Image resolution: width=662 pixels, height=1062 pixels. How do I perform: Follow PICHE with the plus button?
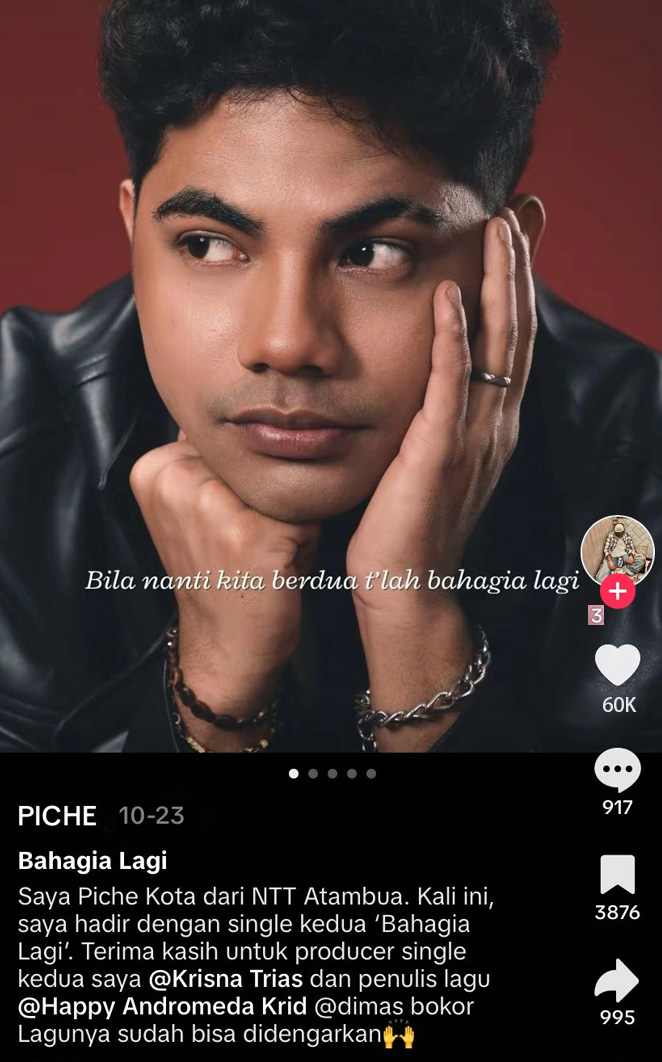(617, 591)
